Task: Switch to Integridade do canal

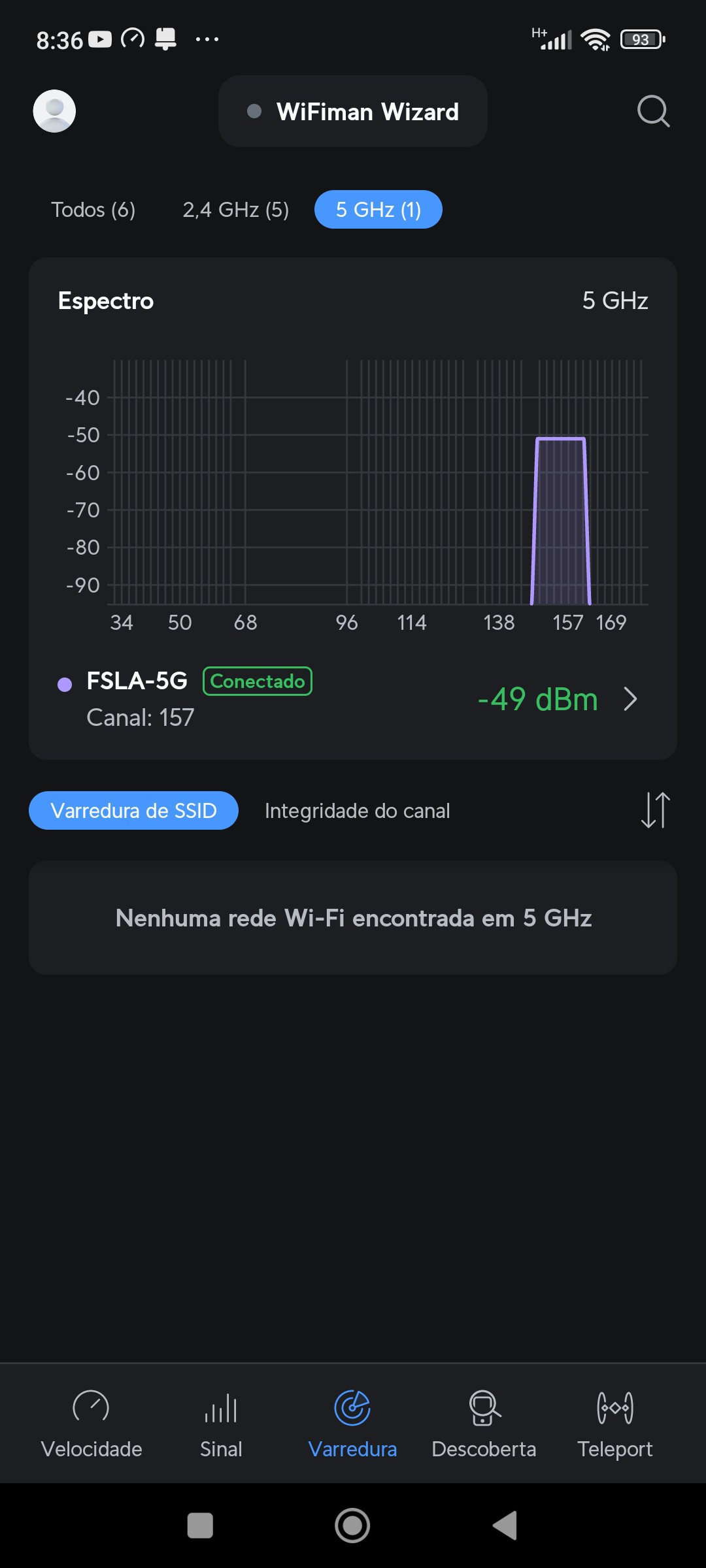Action: click(x=357, y=811)
